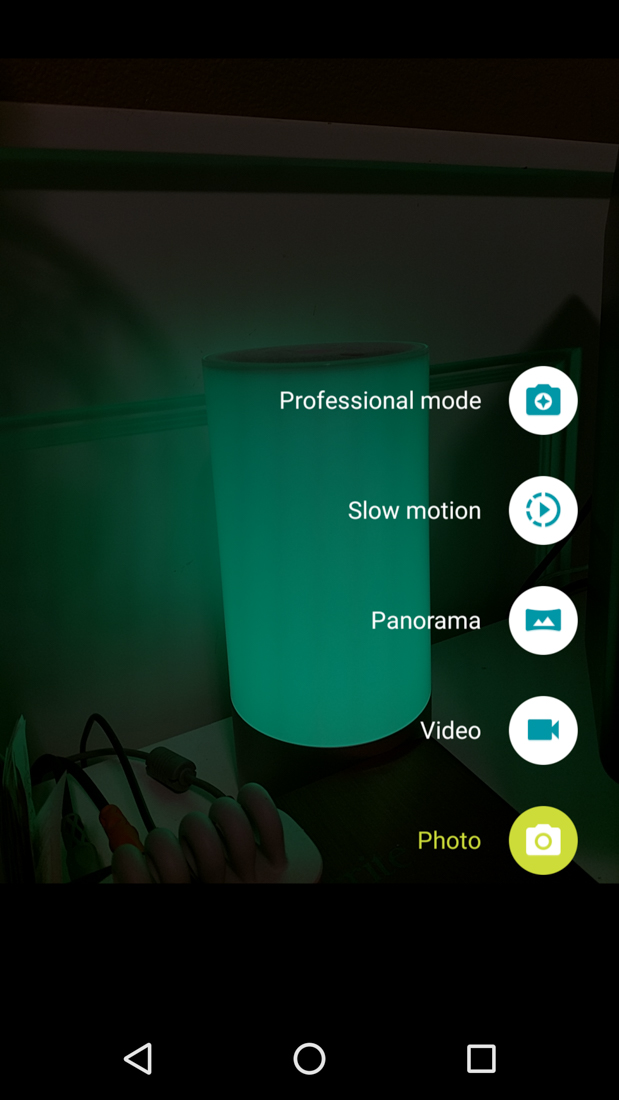Switch to Video mode
The width and height of the screenshot is (619, 1100).
[x=542, y=730]
